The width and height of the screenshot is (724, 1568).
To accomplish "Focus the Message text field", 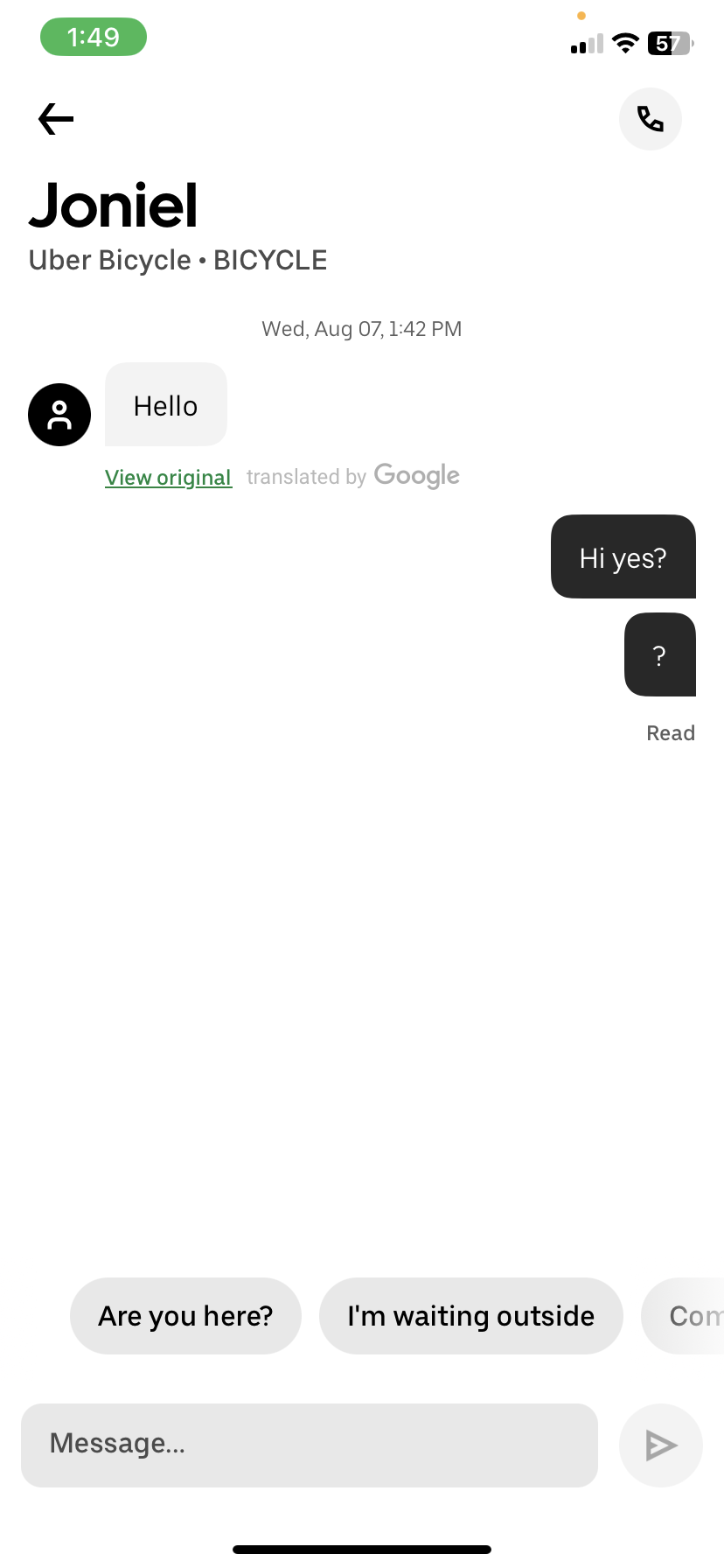I will 310,1445.
